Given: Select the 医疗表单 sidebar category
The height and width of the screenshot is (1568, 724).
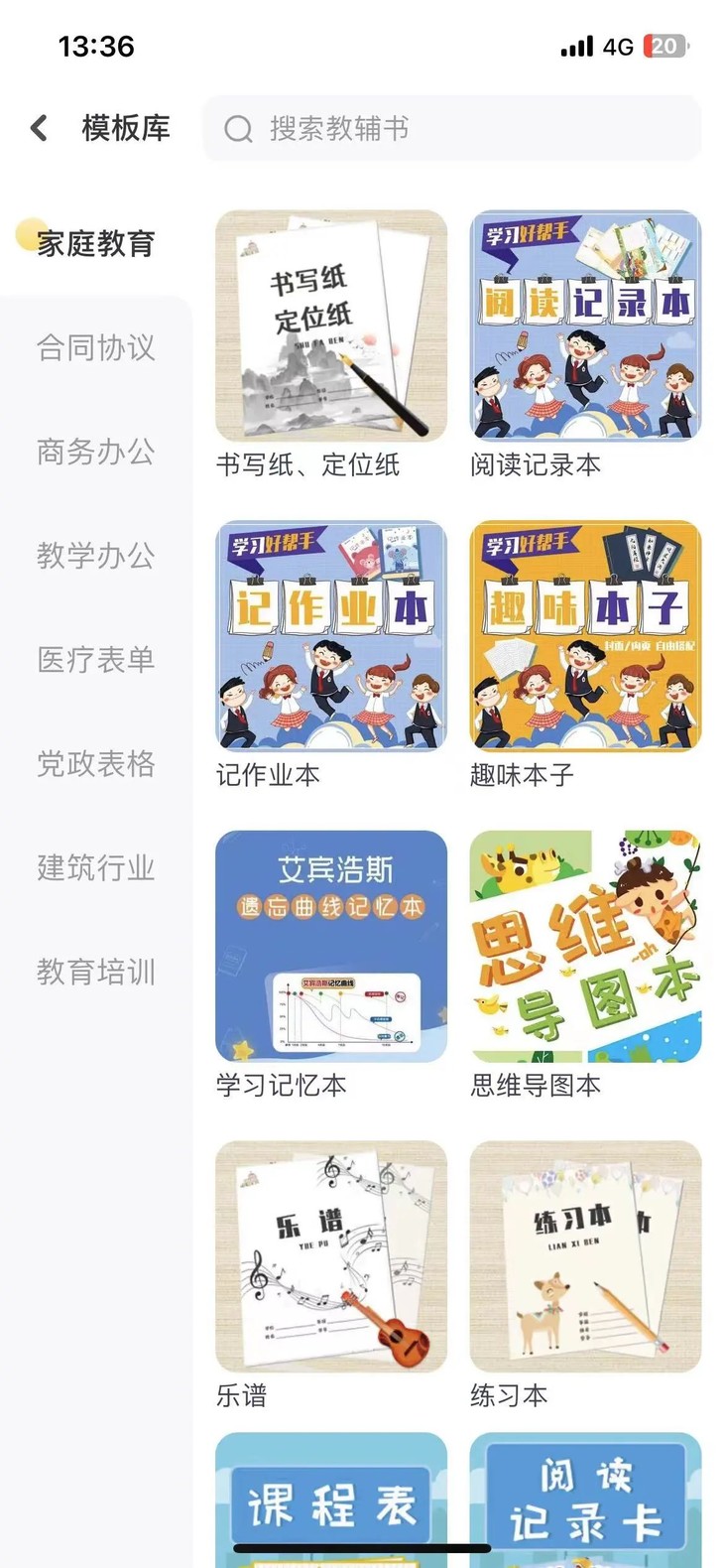Looking at the screenshot, I should click(94, 661).
